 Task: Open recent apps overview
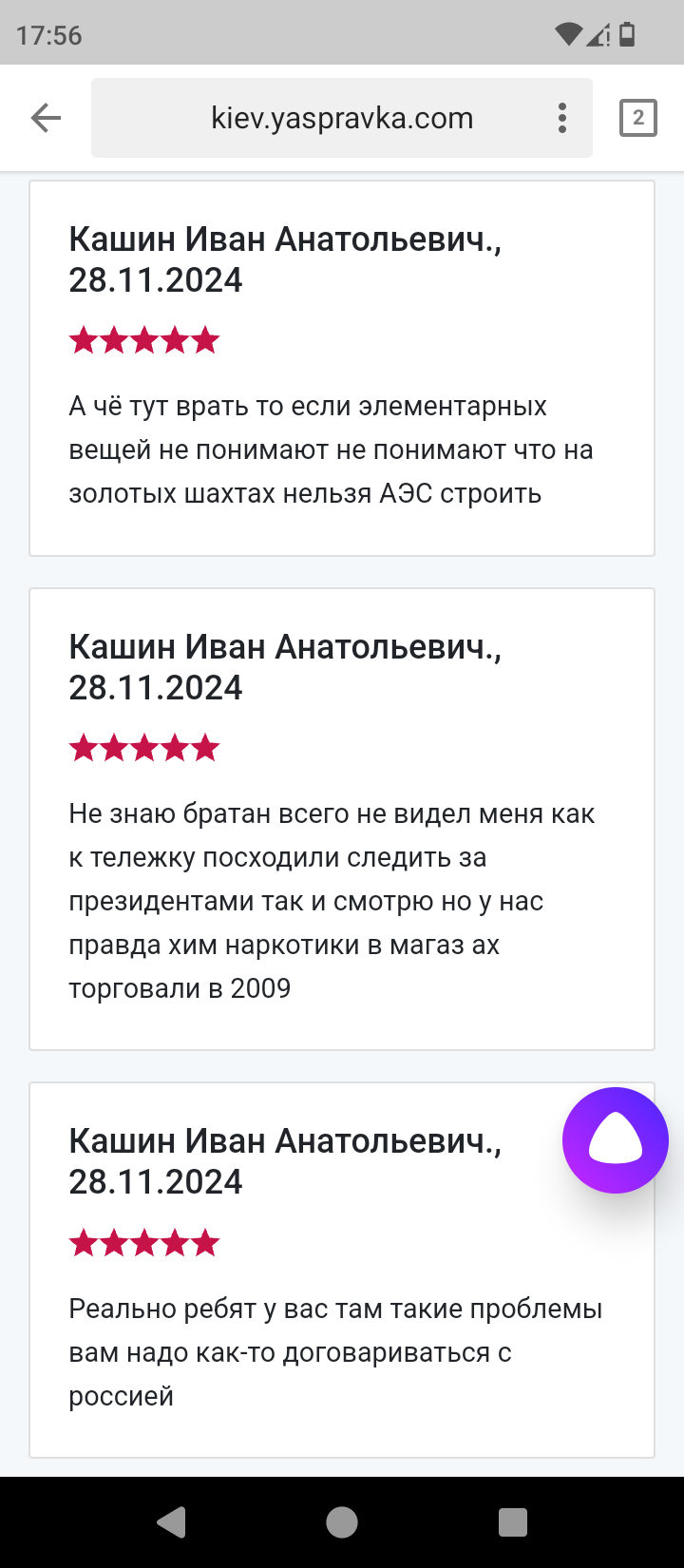click(513, 1522)
